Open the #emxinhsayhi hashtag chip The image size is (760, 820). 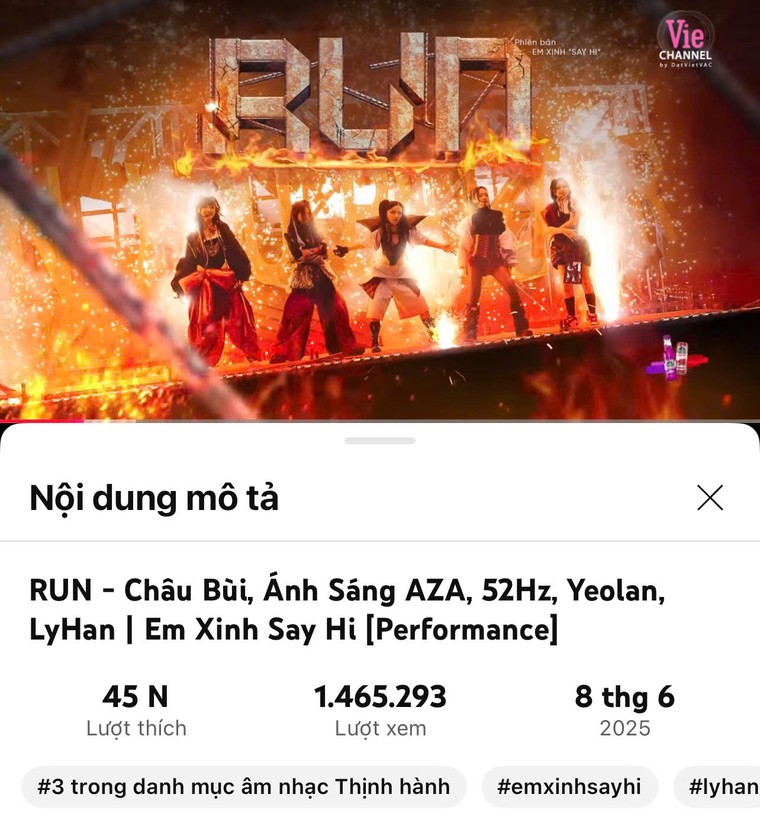pyautogui.click(x=570, y=787)
